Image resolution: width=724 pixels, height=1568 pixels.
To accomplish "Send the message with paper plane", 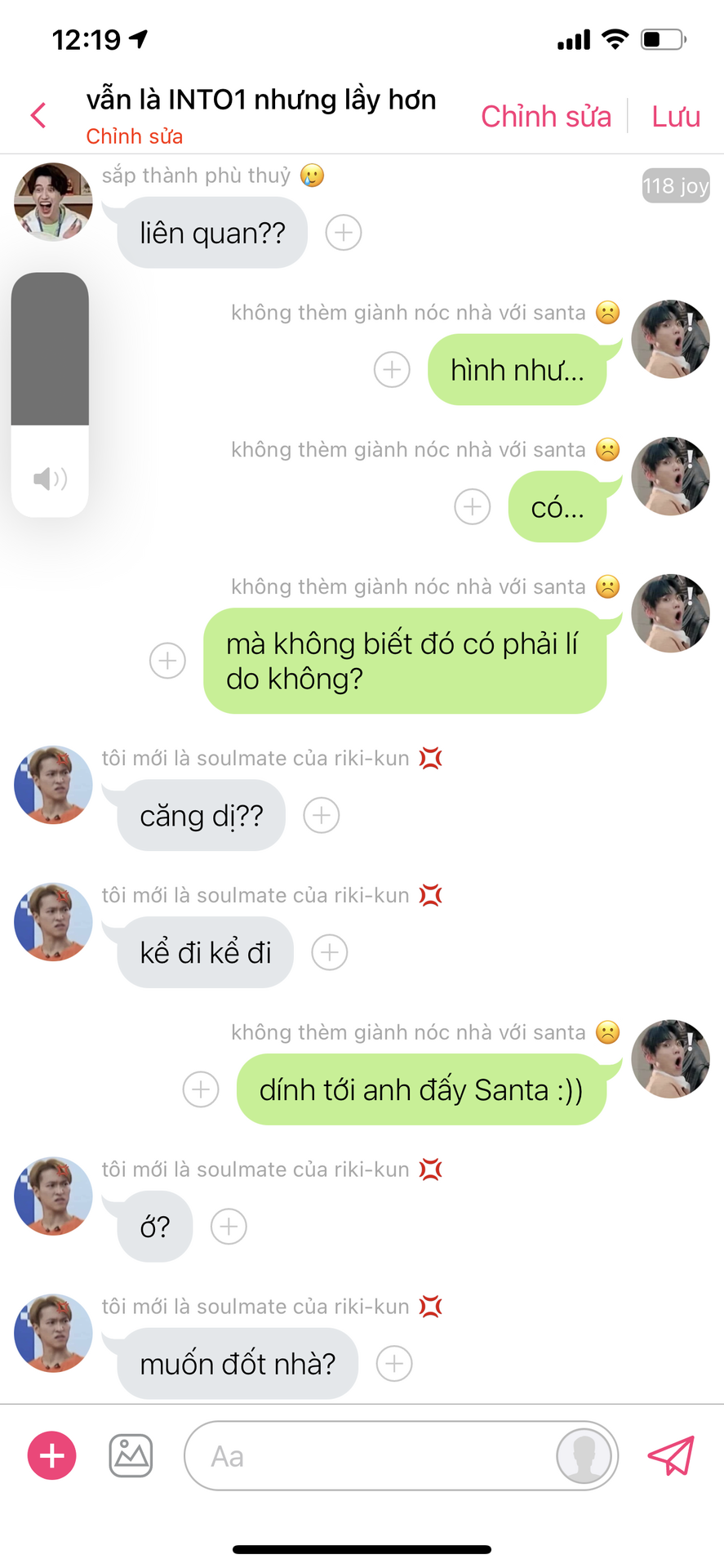I will (x=671, y=1455).
